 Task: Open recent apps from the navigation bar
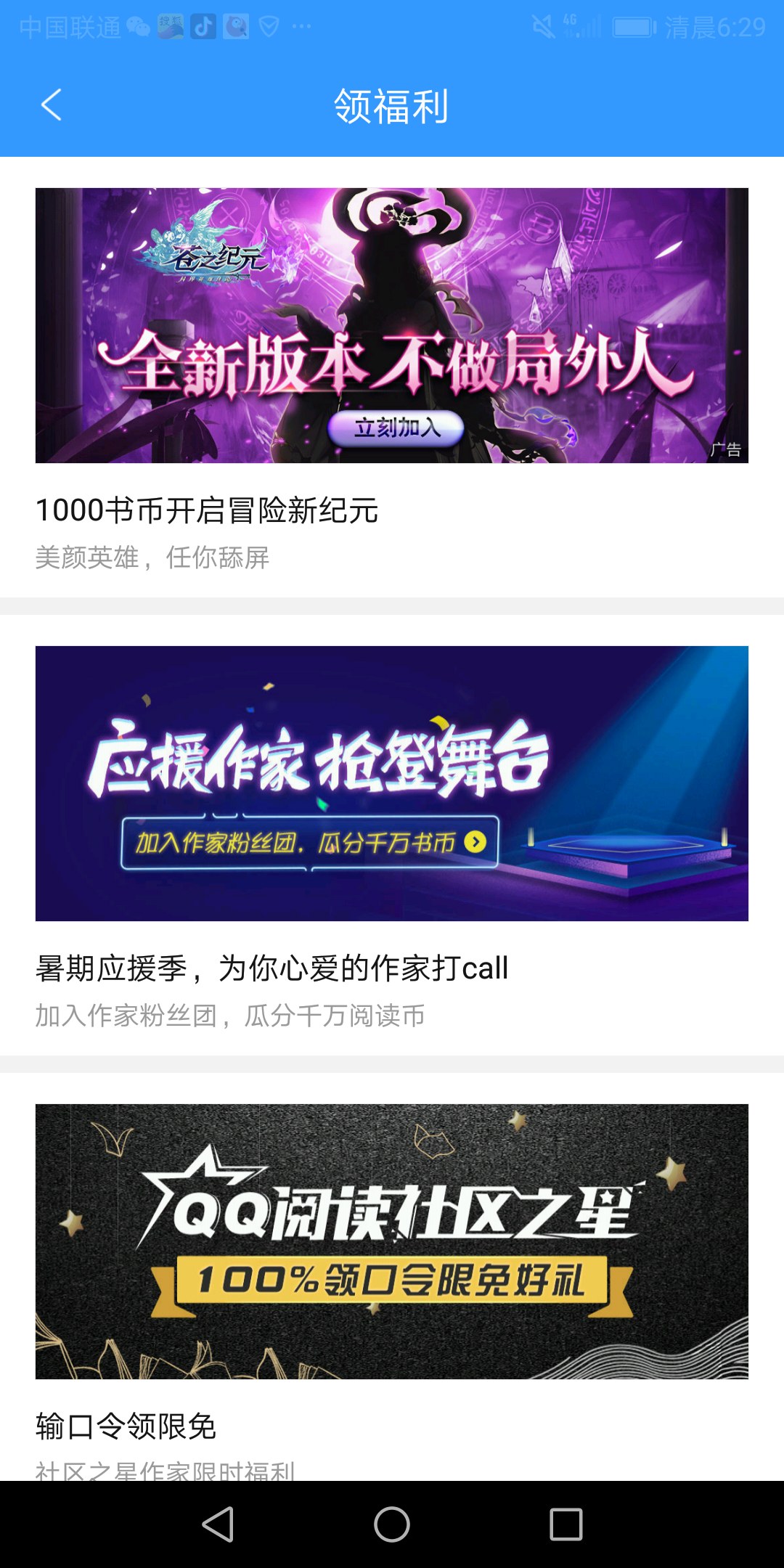pos(565,1524)
